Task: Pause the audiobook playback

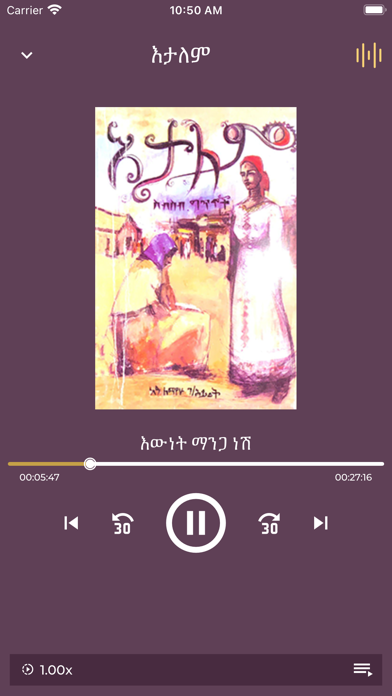Action: pyautogui.click(x=196, y=523)
